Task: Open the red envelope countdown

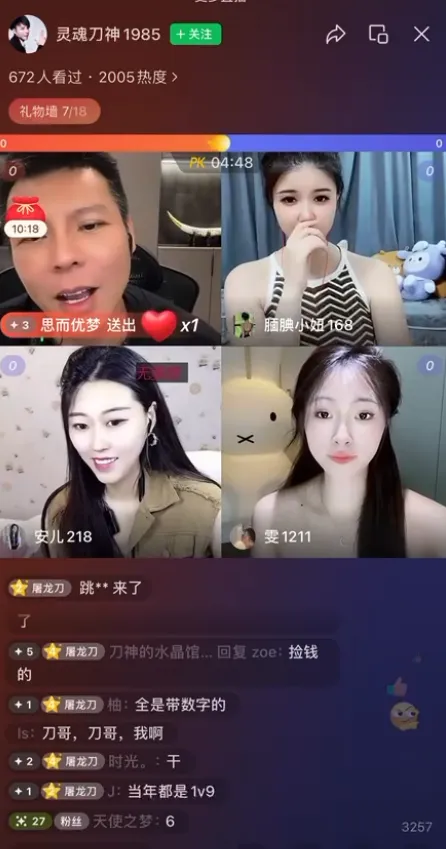Action: click(x=25, y=217)
